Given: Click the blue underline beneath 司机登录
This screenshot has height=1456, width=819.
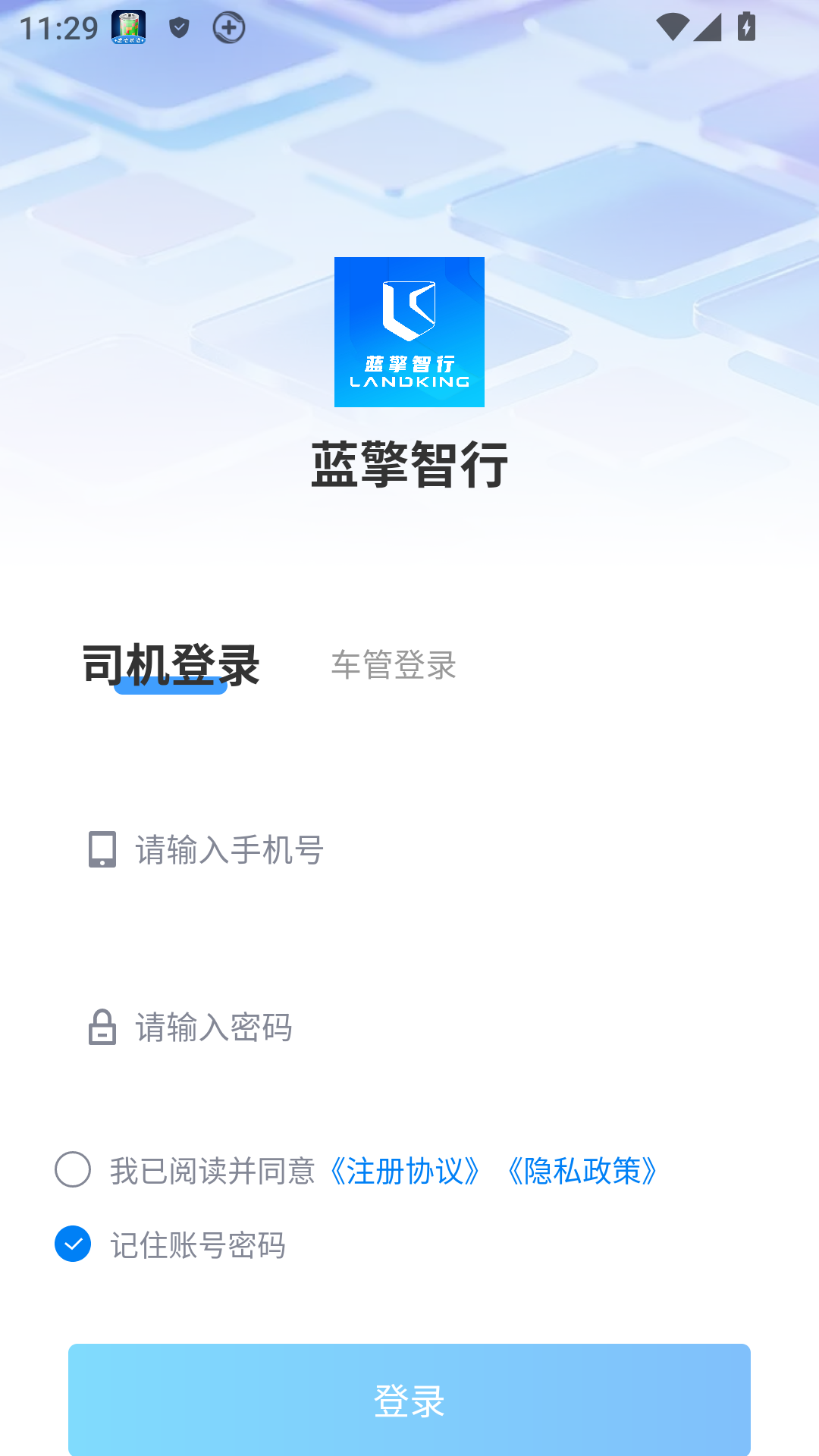Looking at the screenshot, I should tap(171, 692).
